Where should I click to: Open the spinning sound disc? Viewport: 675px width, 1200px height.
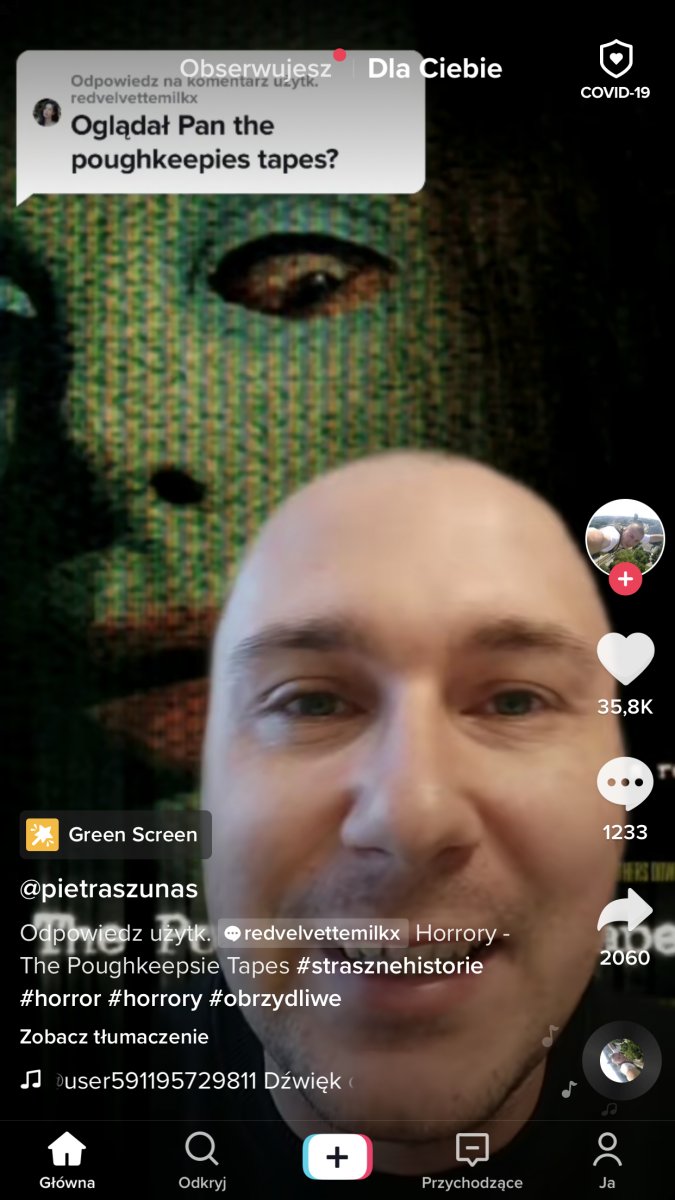pyautogui.click(x=621, y=1060)
